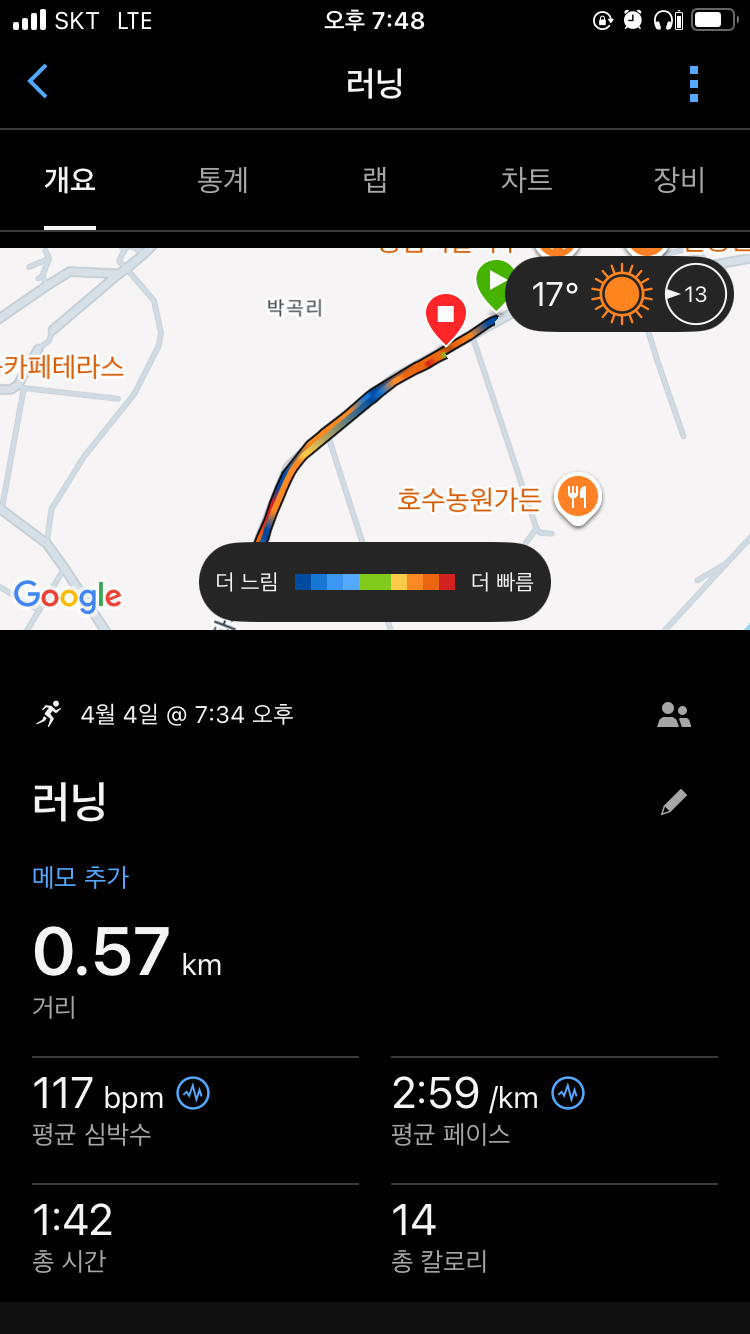750x1334 pixels.
Task: Select the 장비 tab
Action: point(679,181)
